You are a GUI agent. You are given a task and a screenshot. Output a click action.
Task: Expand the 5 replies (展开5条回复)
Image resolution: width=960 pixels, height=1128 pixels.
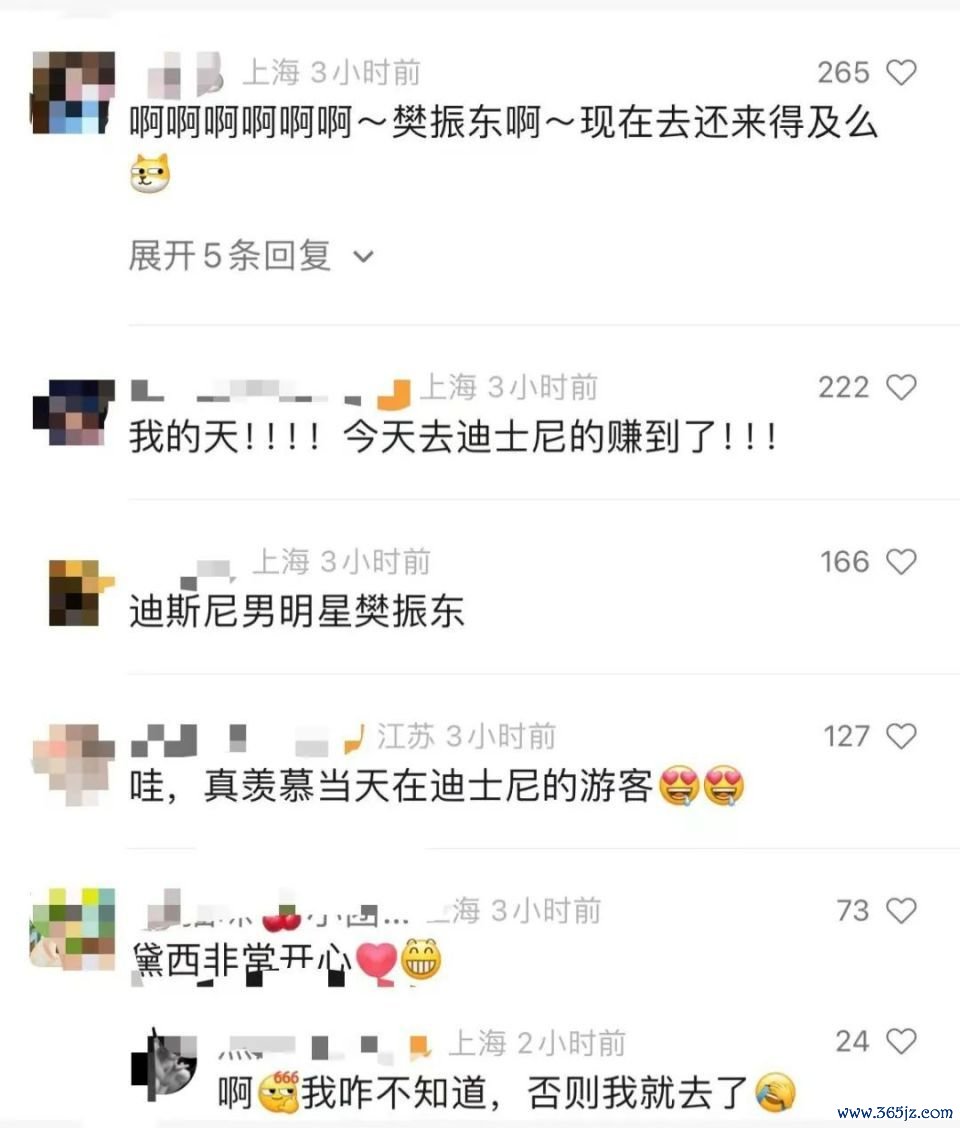point(250,256)
